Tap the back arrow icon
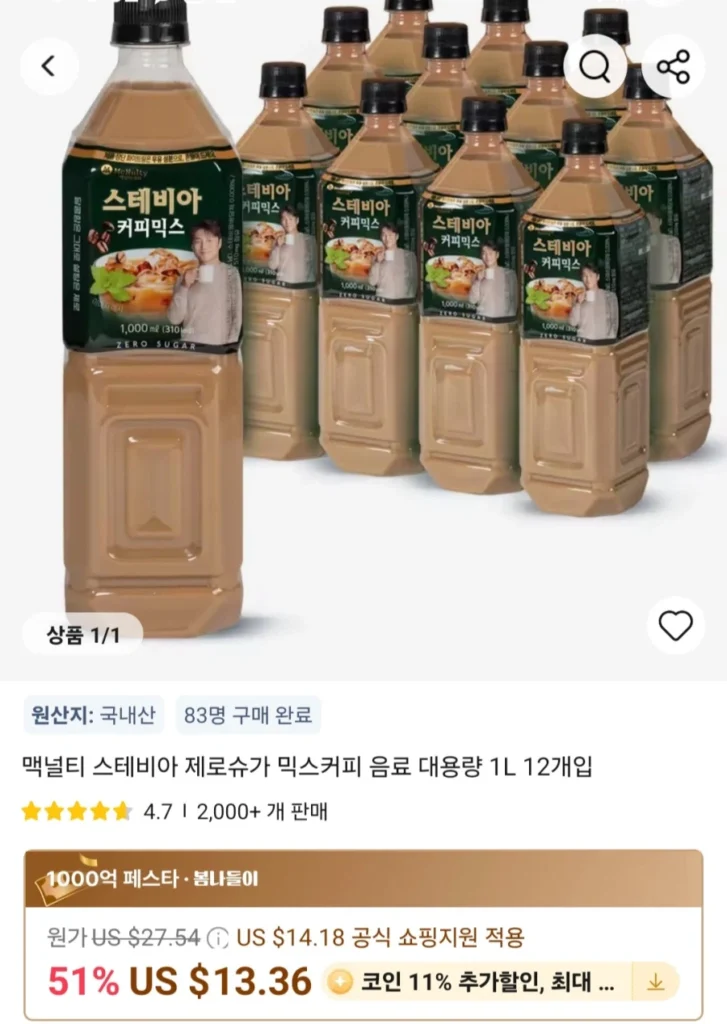 49,65
